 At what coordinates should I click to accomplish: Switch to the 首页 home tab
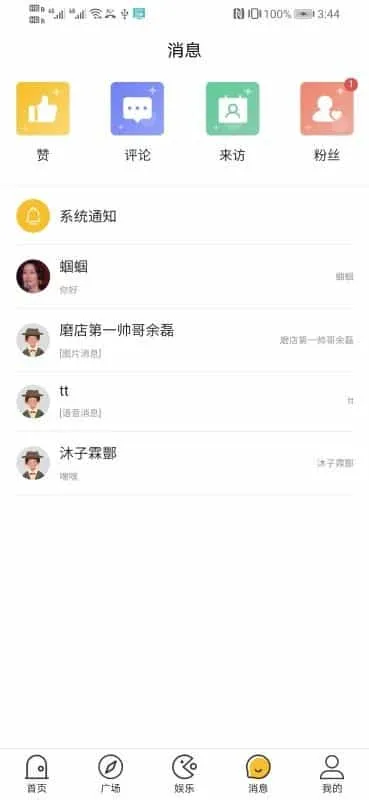tap(37, 773)
